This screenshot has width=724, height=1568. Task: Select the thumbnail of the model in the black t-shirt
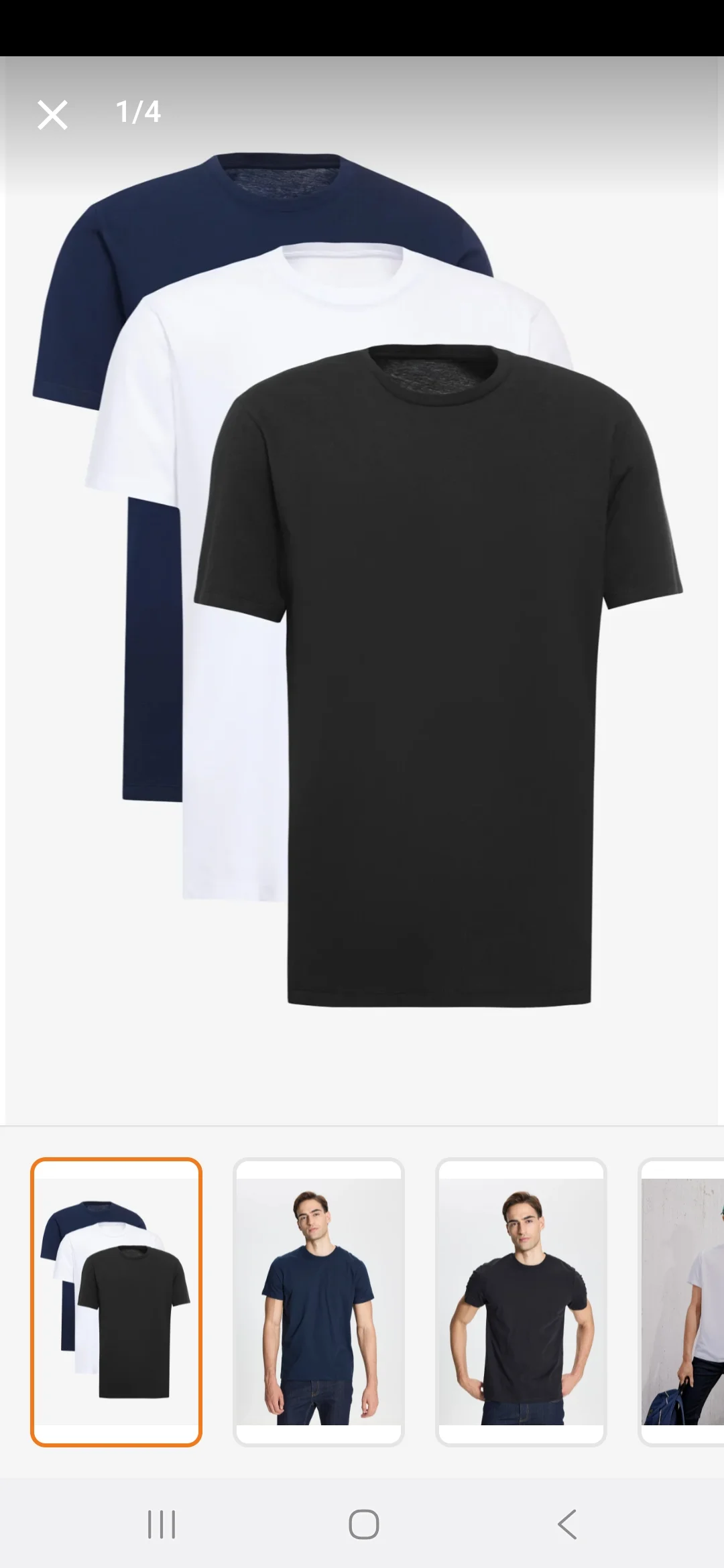(521, 1302)
